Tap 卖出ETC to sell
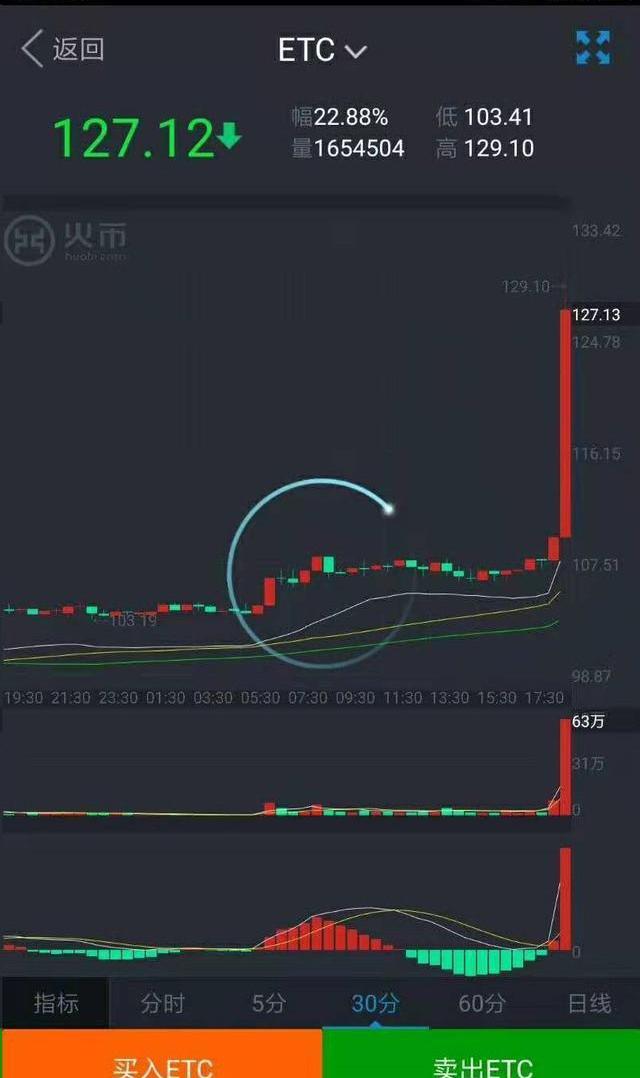The width and height of the screenshot is (640, 1078). (x=481, y=1058)
